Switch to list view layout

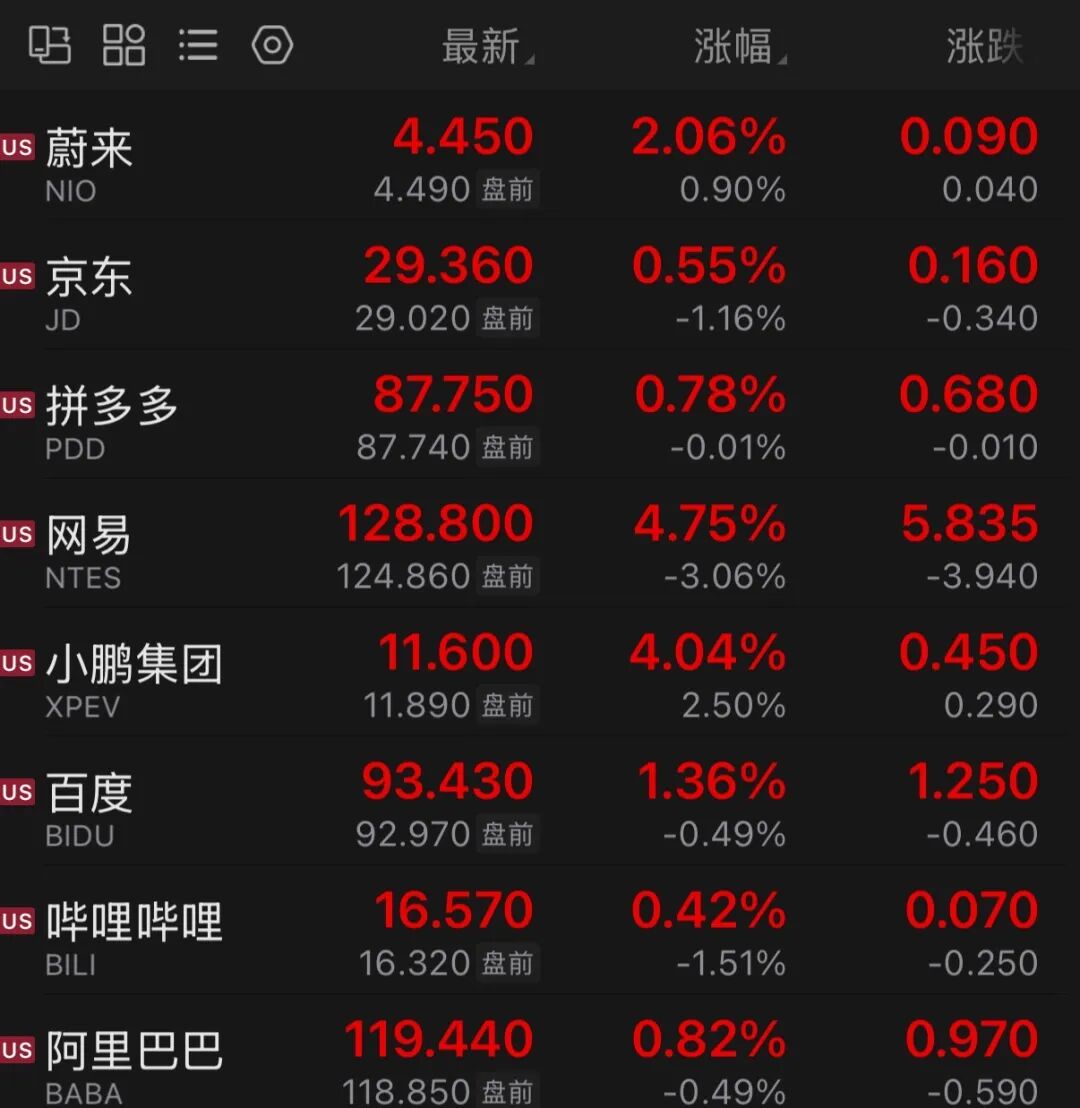[x=198, y=45]
